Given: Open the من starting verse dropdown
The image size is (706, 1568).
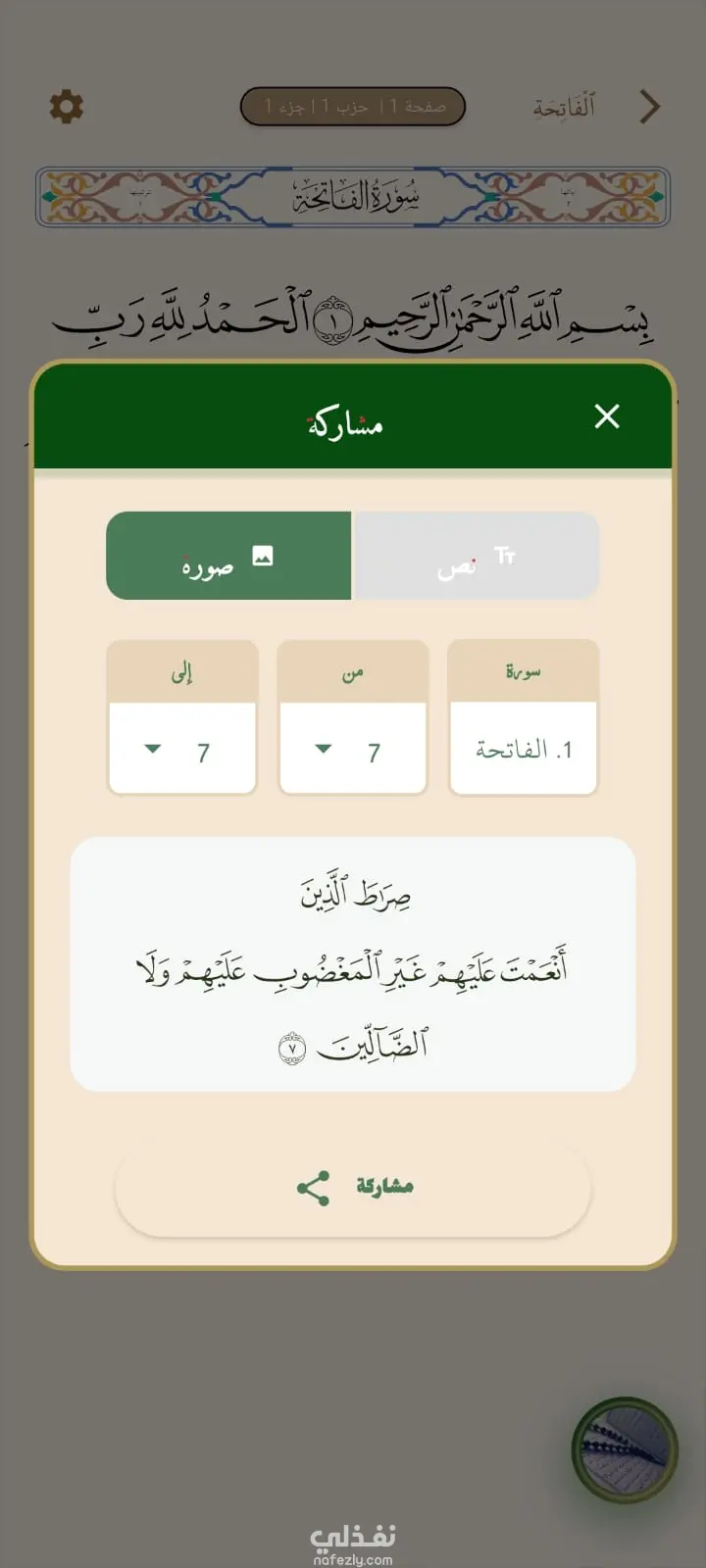Looking at the screenshot, I should click(353, 750).
